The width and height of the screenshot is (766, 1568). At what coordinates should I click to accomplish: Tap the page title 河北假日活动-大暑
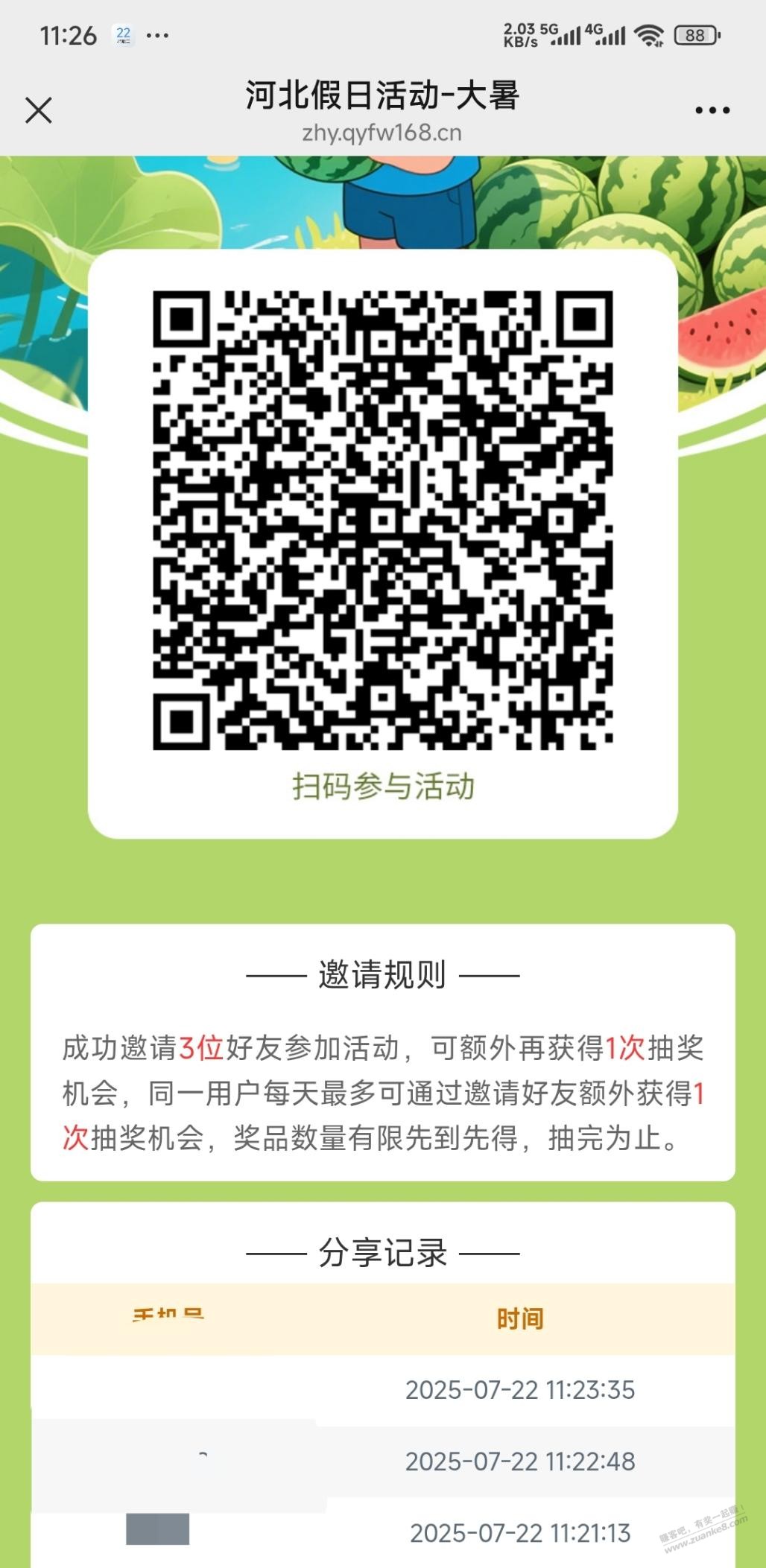tap(383, 98)
